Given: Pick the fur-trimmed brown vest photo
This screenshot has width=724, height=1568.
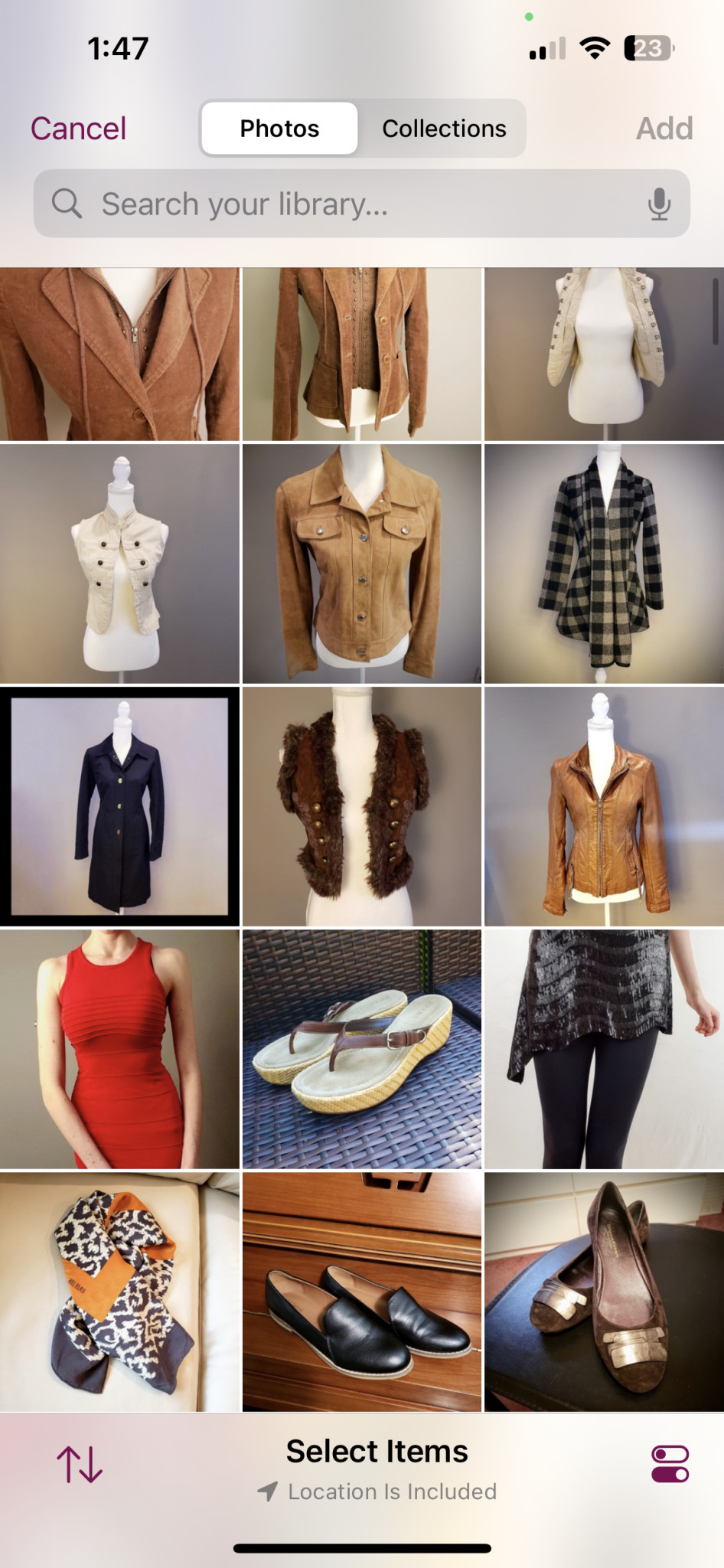Looking at the screenshot, I should 361,806.
